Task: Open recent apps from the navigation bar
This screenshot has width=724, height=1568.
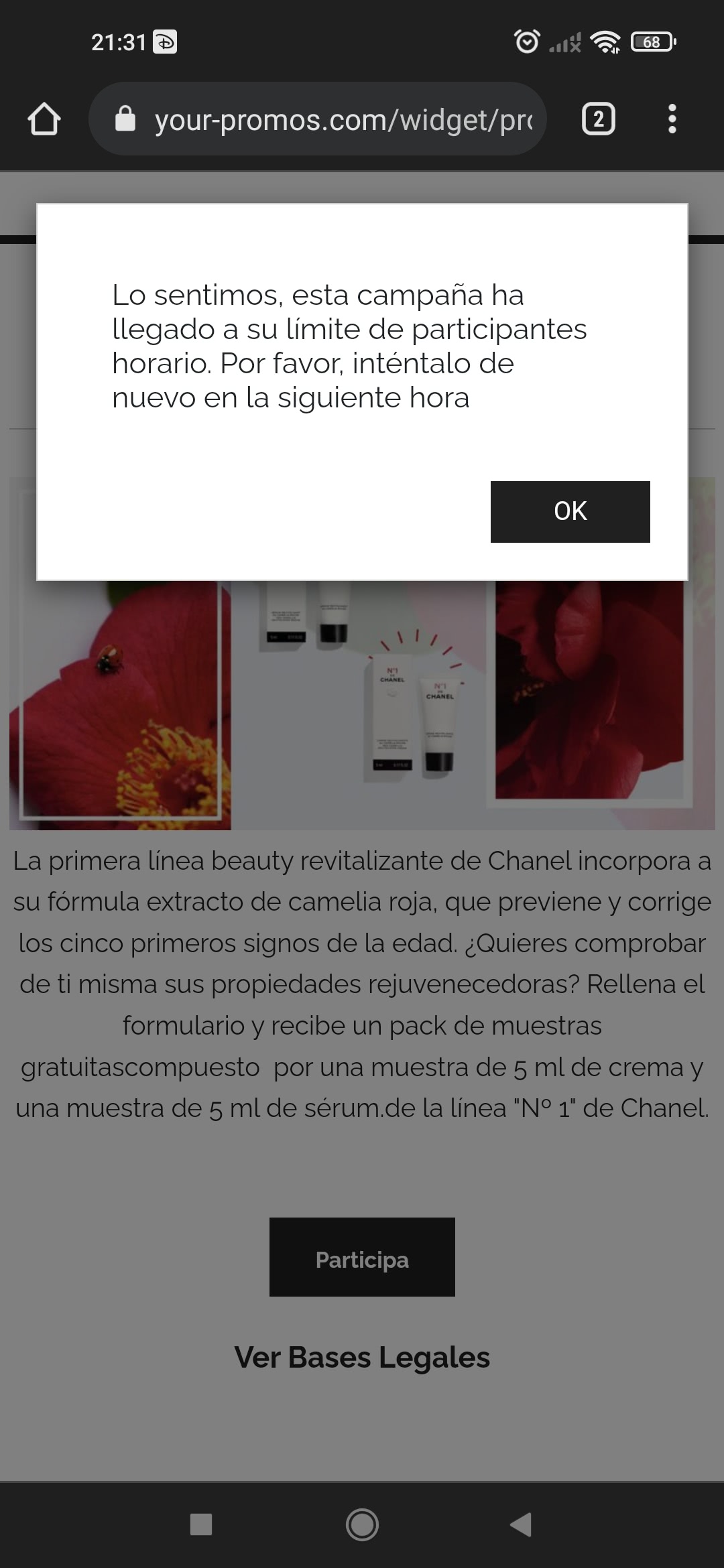Action: [201, 1524]
